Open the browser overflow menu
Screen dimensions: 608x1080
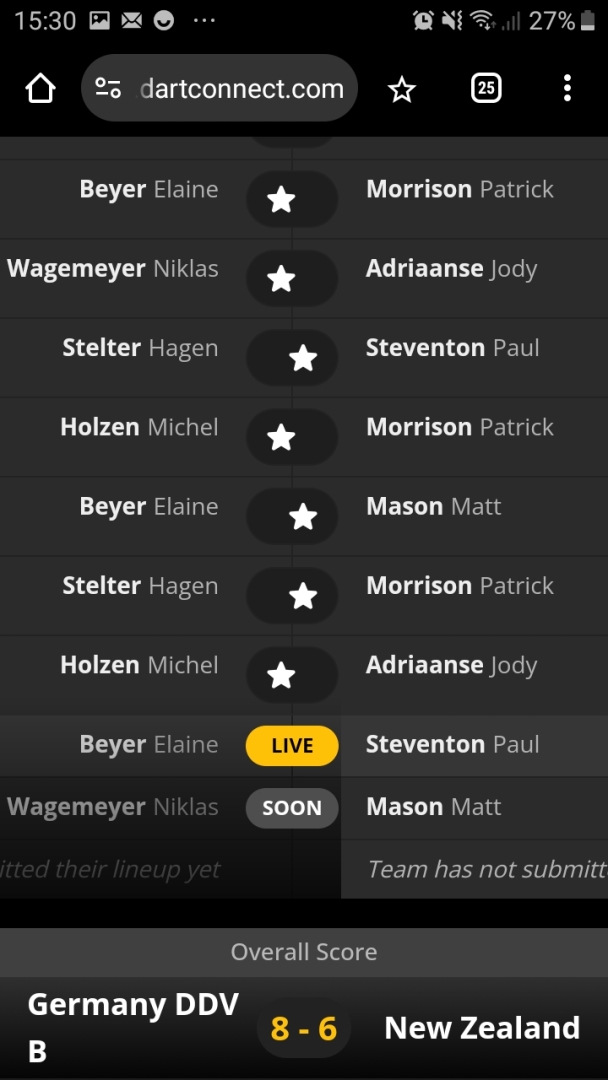pyautogui.click(x=567, y=89)
